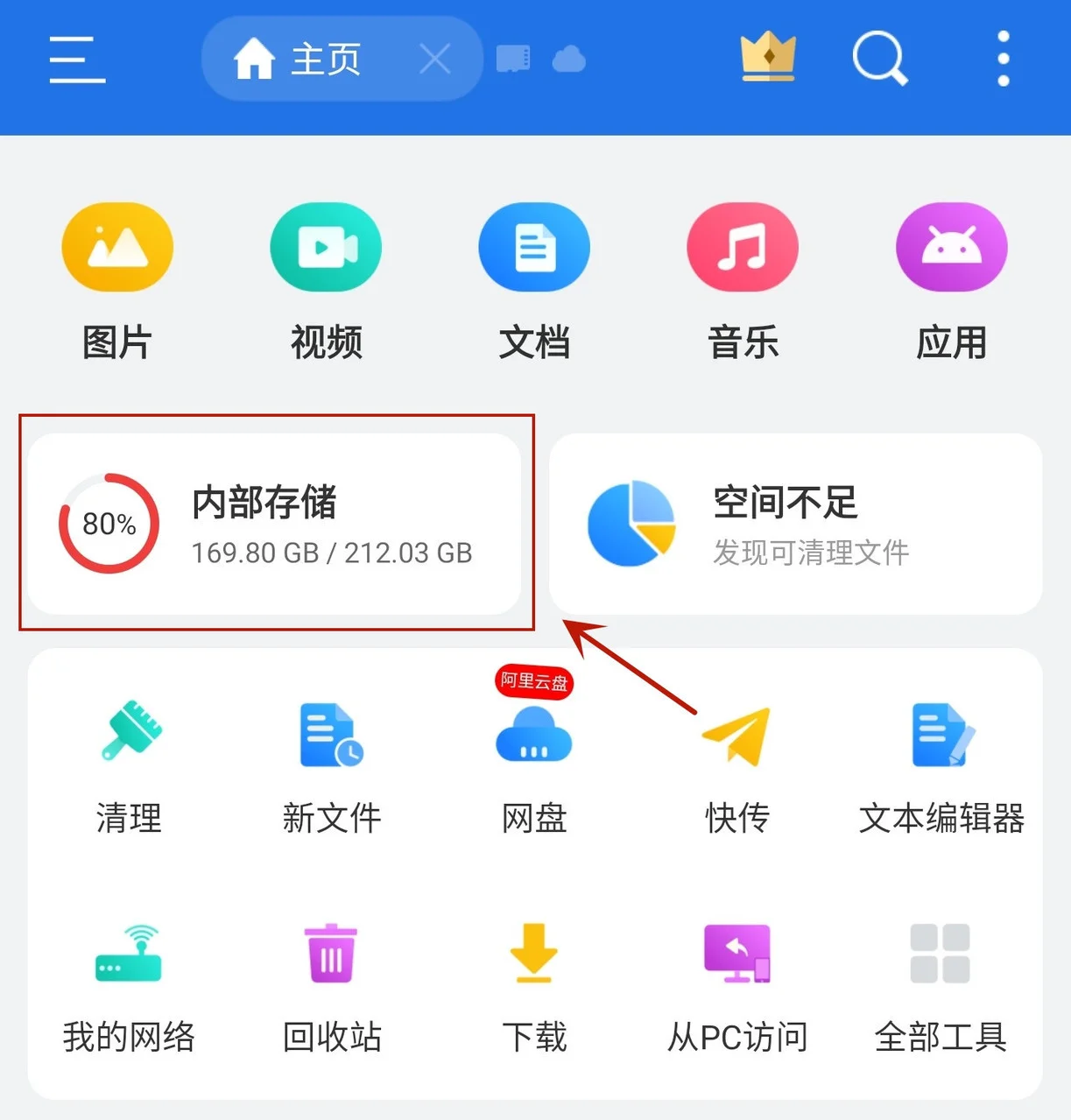Open the search icon
The height and width of the screenshot is (1120, 1071).
coord(879,59)
